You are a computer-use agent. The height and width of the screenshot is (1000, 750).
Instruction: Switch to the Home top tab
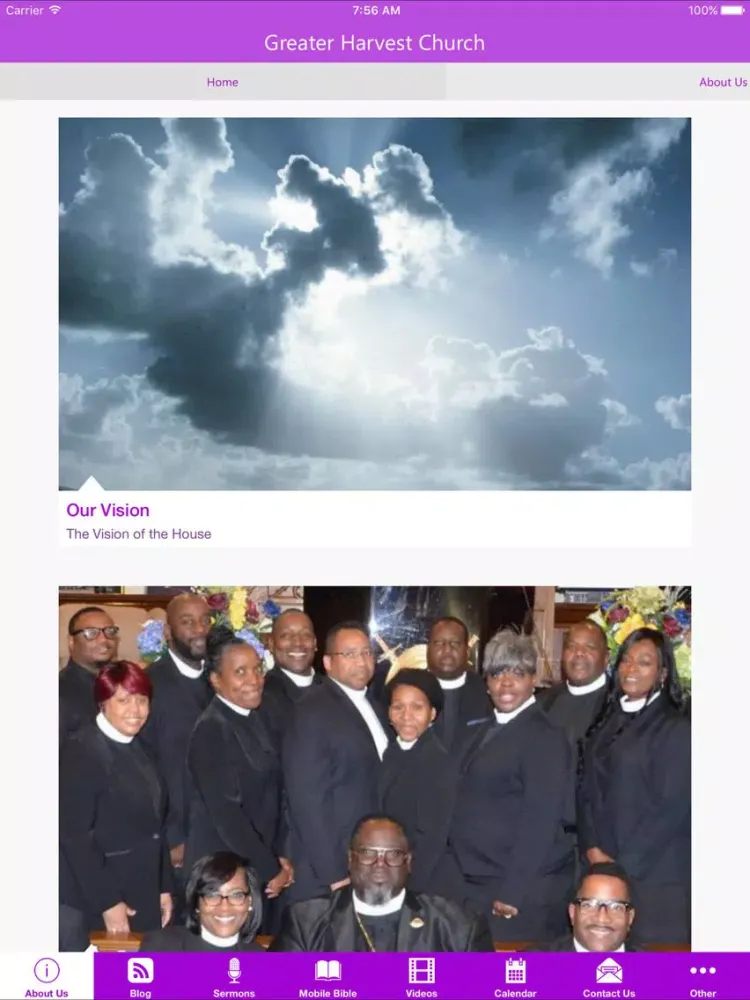[x=222, y=82]
